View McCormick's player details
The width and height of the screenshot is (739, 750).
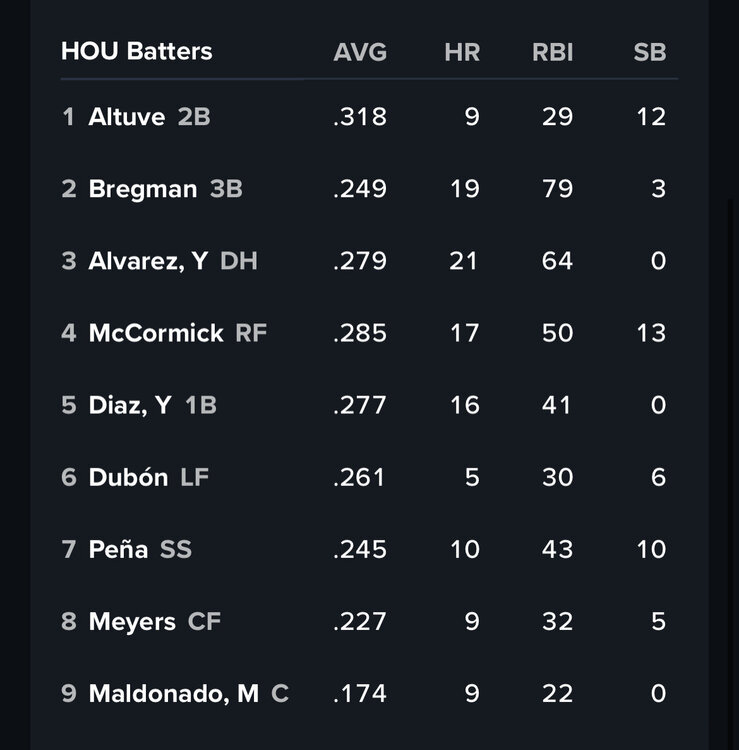pos(156,333)
